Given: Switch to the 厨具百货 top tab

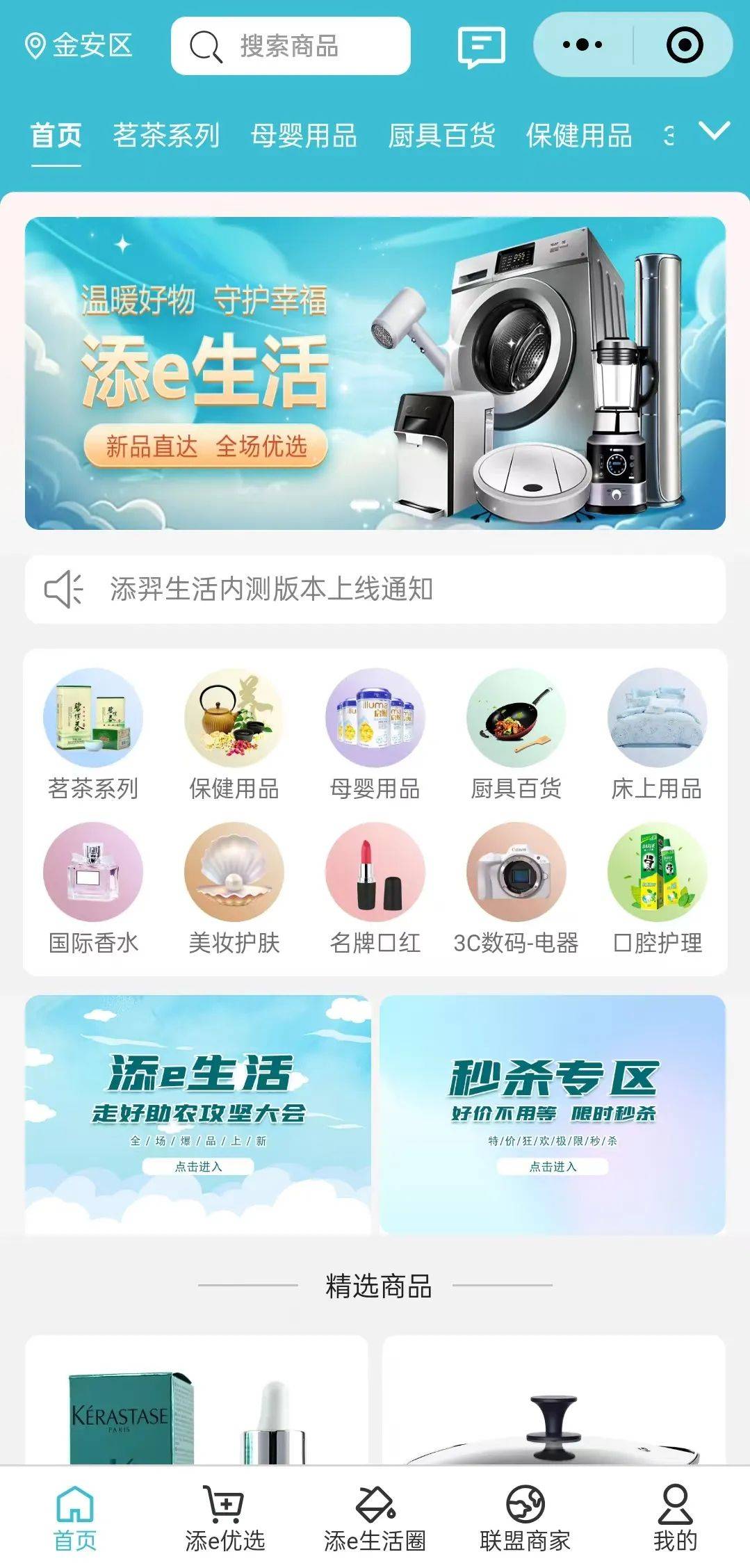Looking at the screenshot, I should pos(441,135).
